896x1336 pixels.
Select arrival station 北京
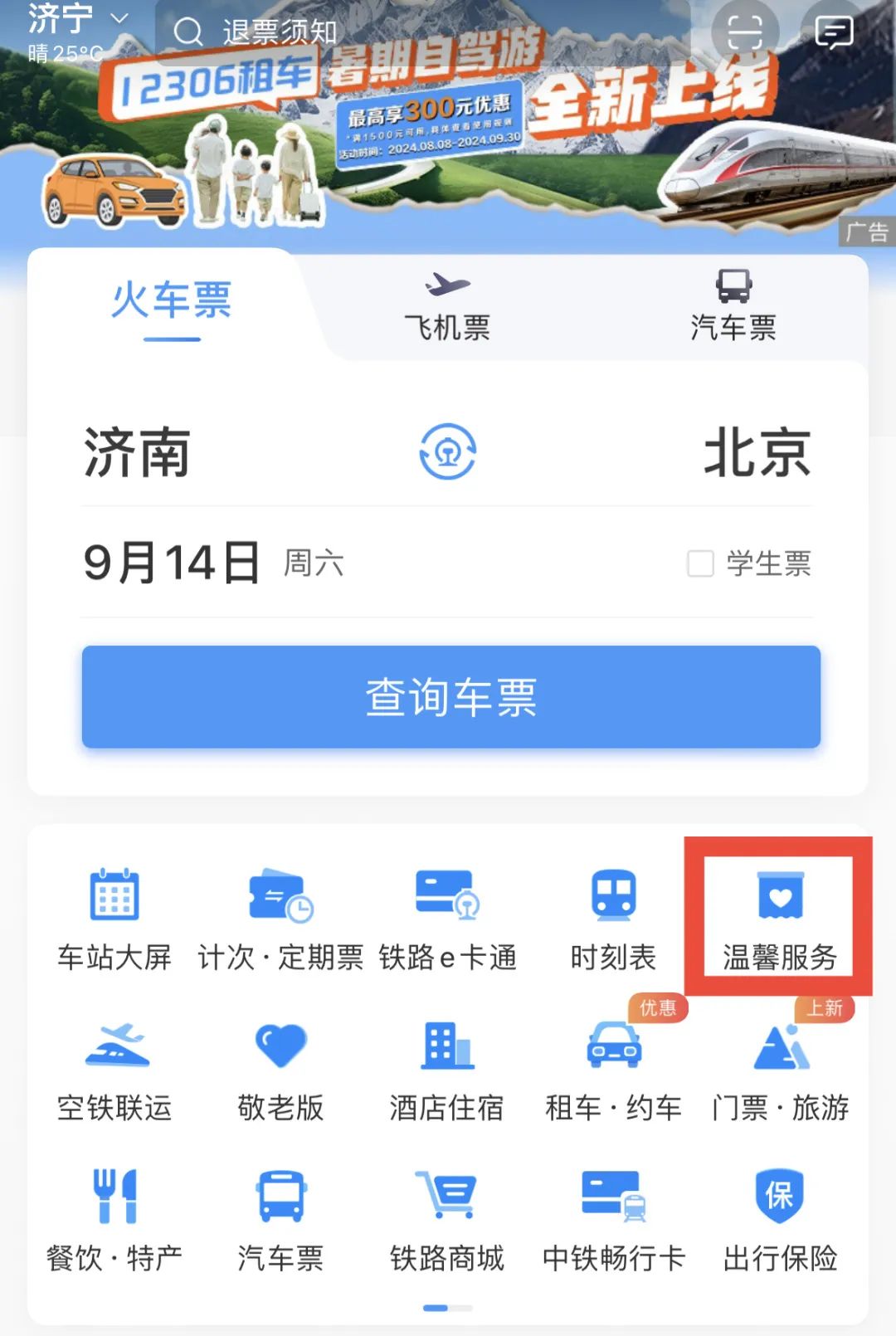[757, 453]
